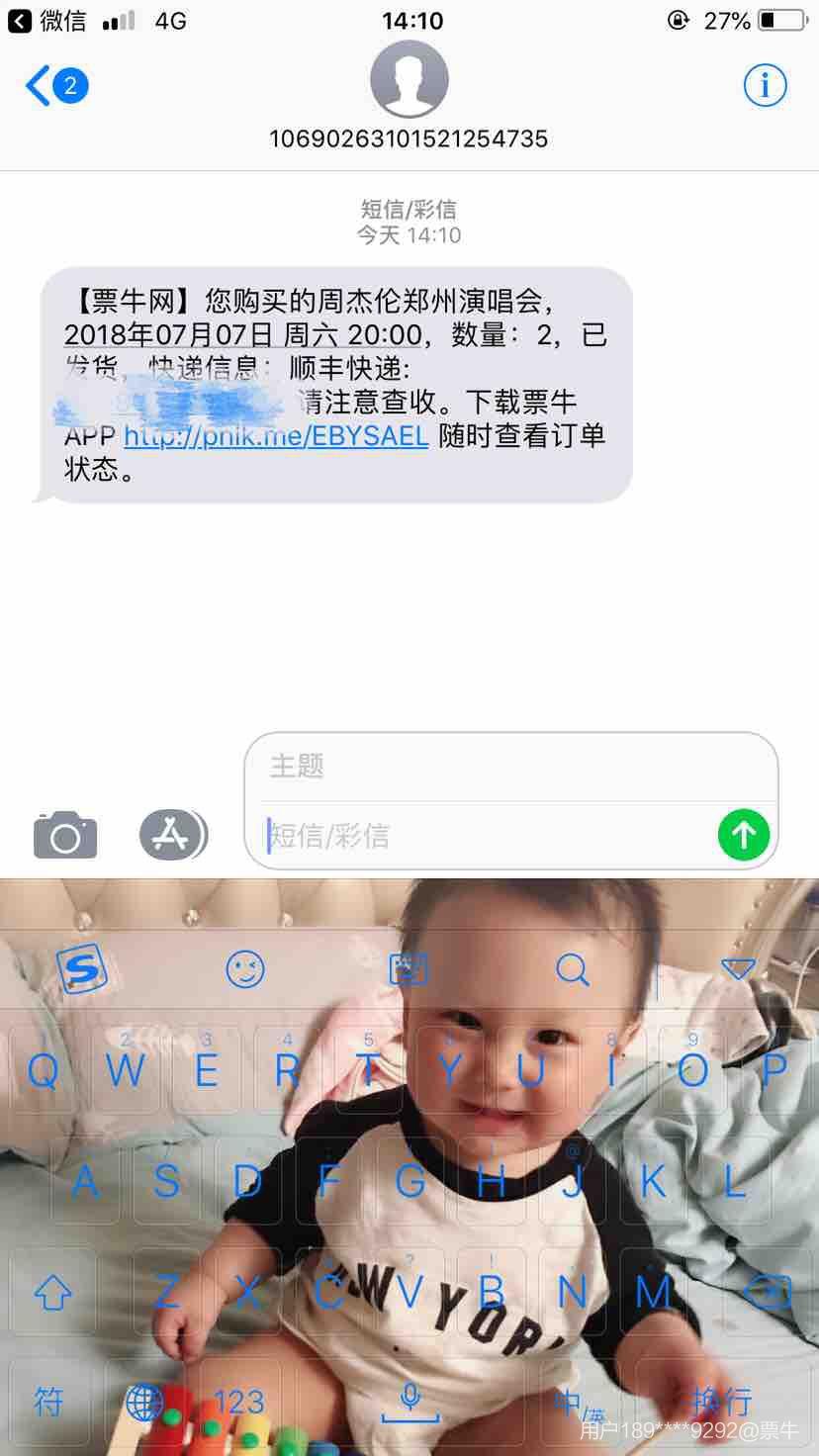The image size is (819, 1456).
Task: Open contact details info icon
Action: [765, 86]
